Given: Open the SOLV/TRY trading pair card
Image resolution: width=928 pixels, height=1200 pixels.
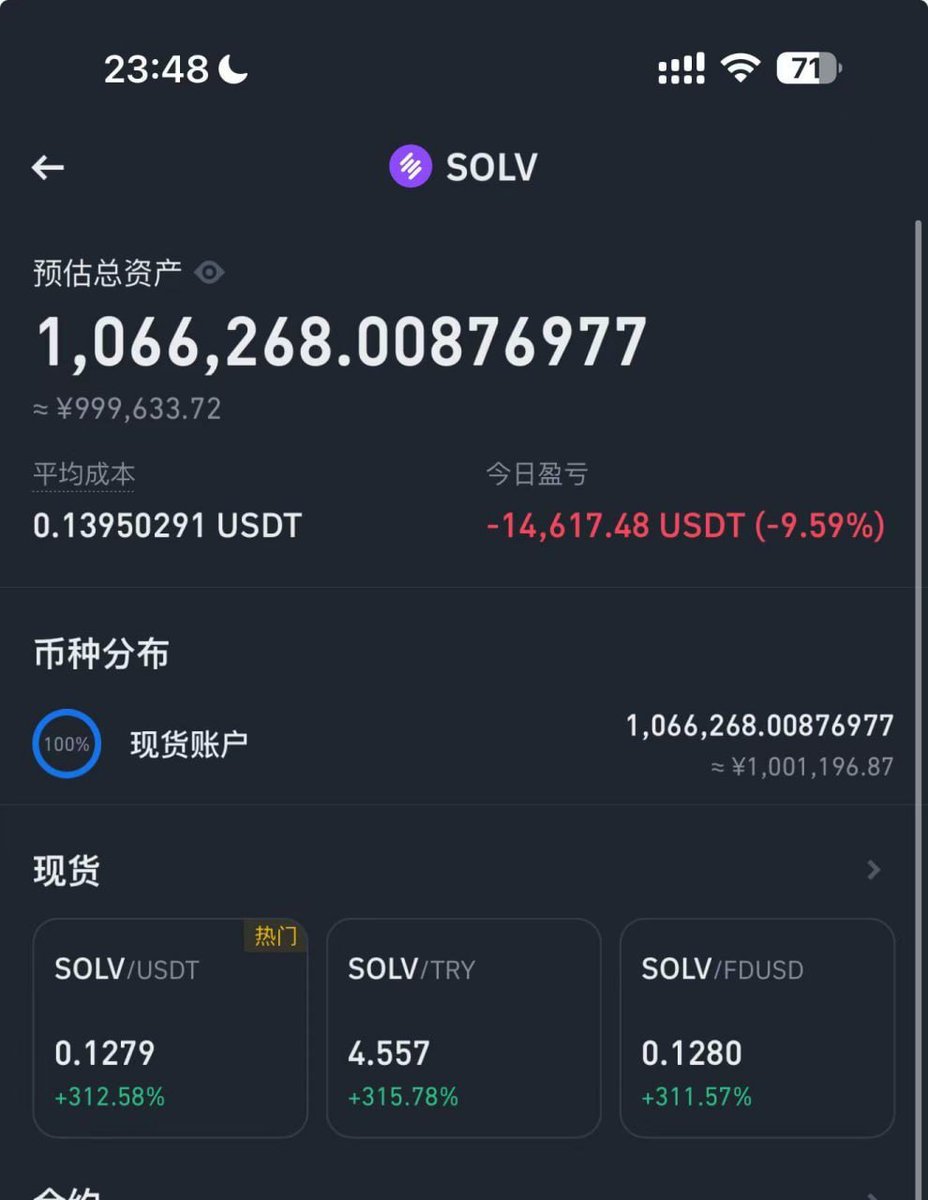Looking at the screenshot, I should (x=464, y=1028).
